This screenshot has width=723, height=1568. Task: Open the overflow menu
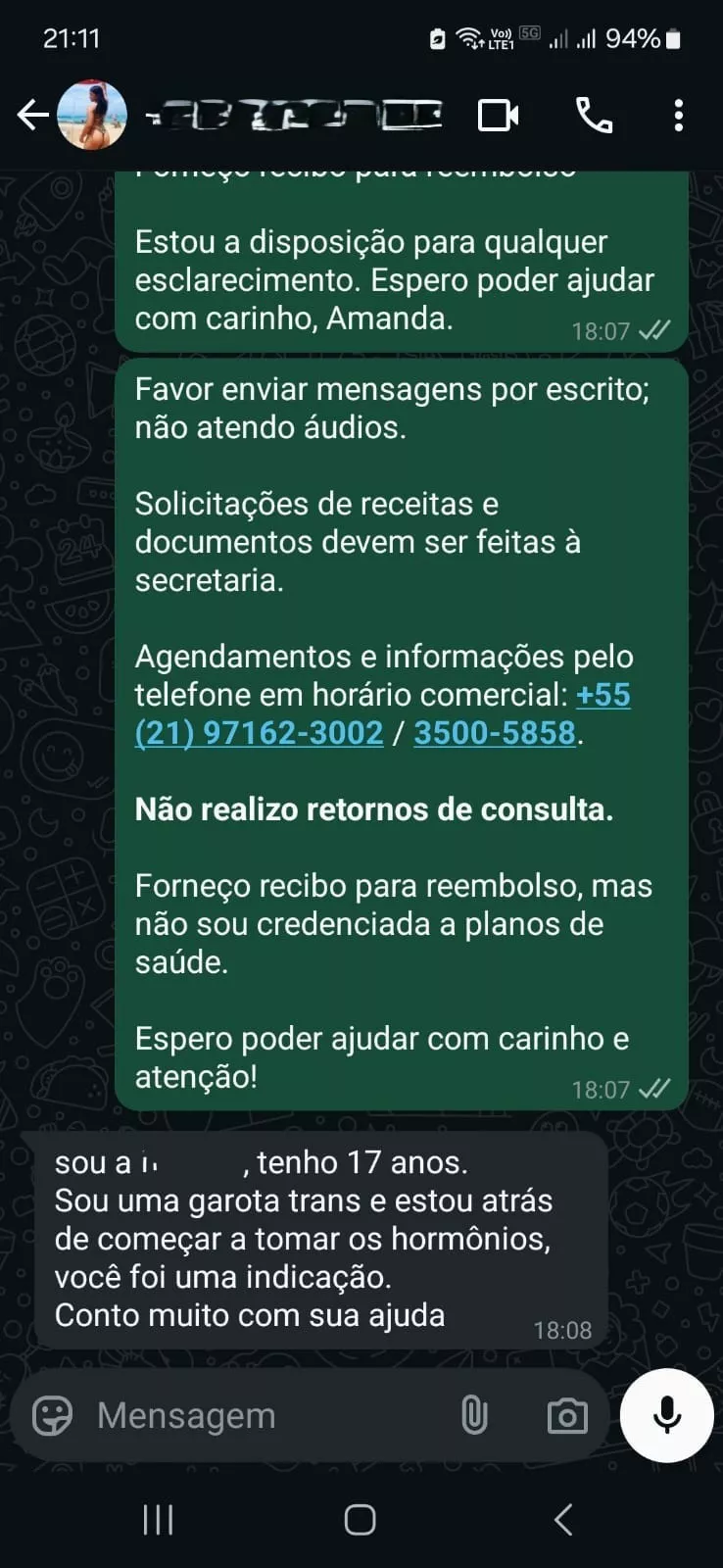pos(678,116)
